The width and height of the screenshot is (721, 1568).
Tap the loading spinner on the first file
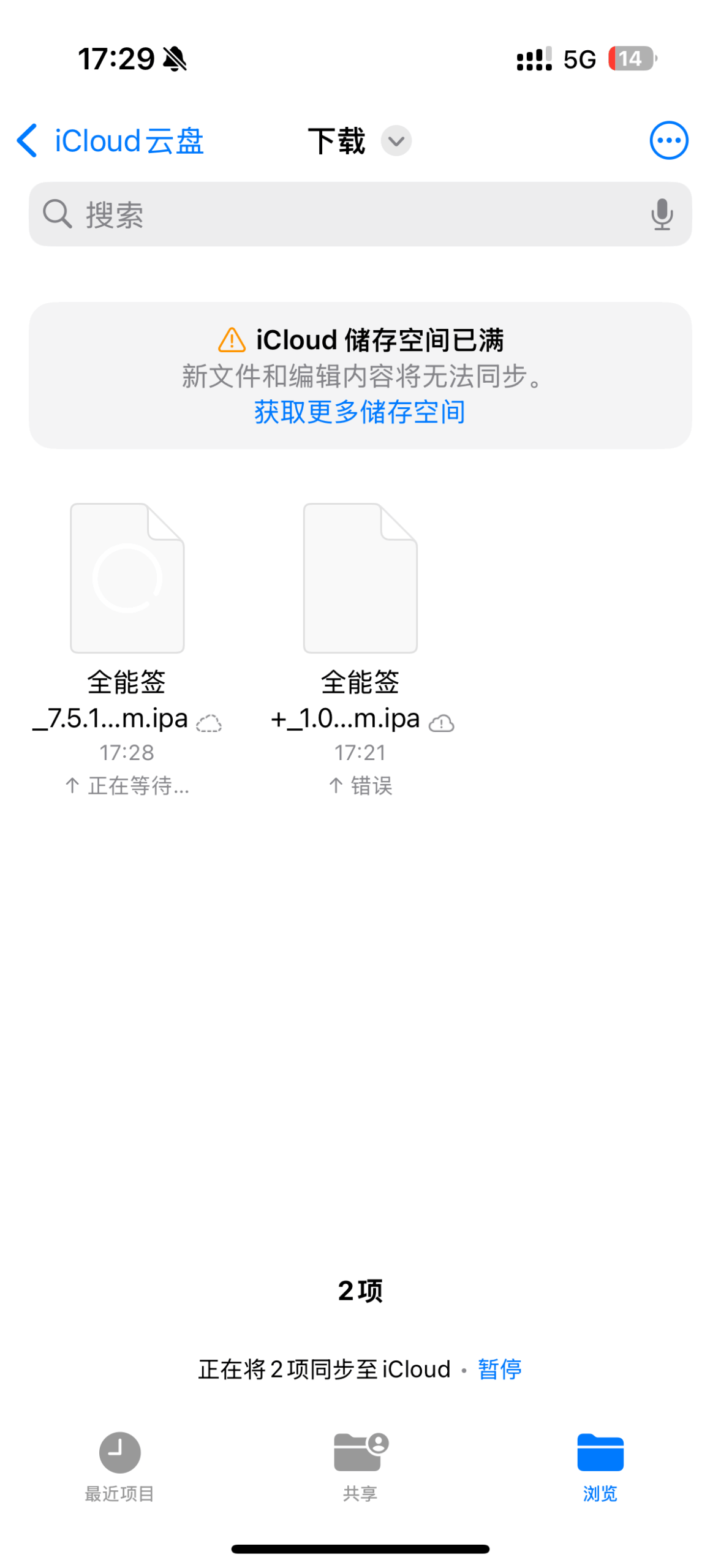click(127, 578)
